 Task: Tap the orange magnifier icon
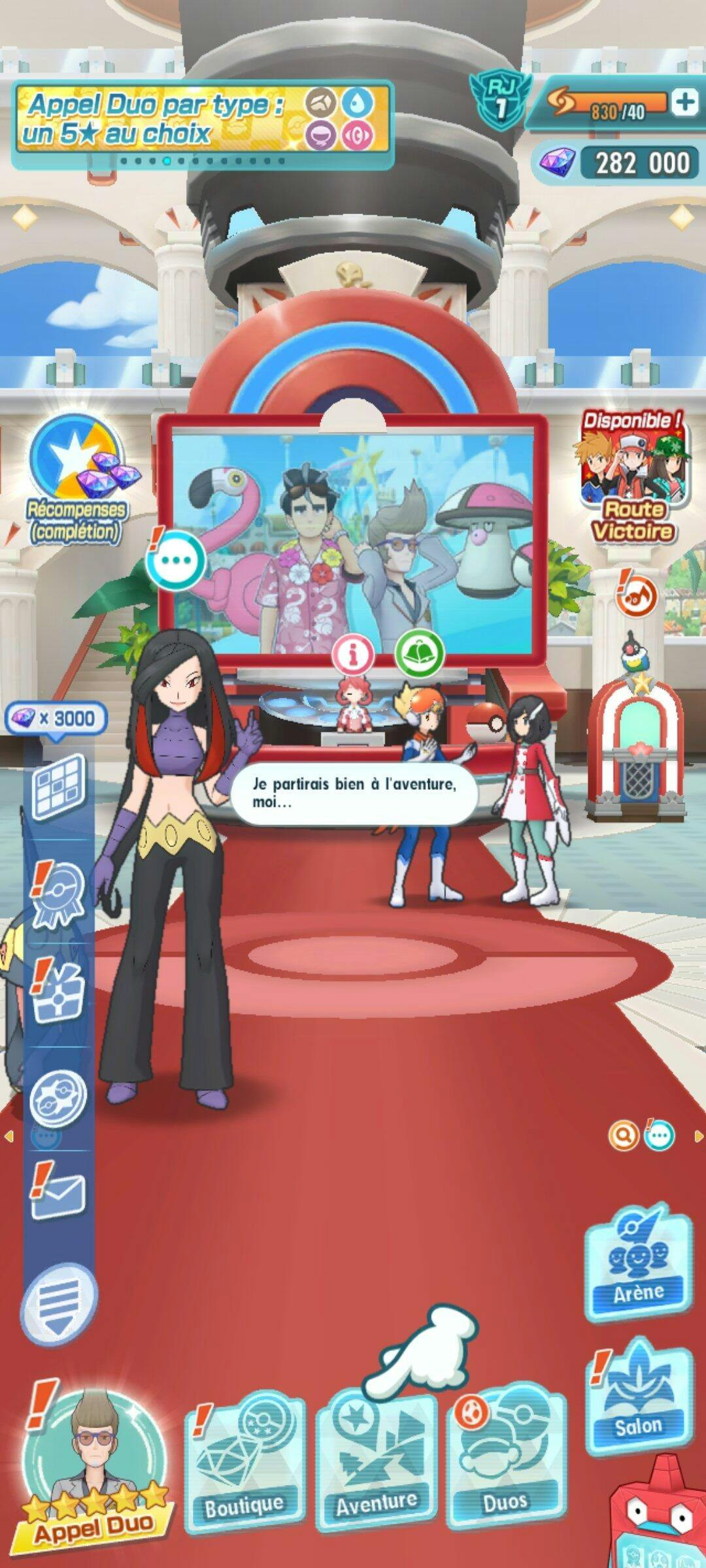point(624,1136)
